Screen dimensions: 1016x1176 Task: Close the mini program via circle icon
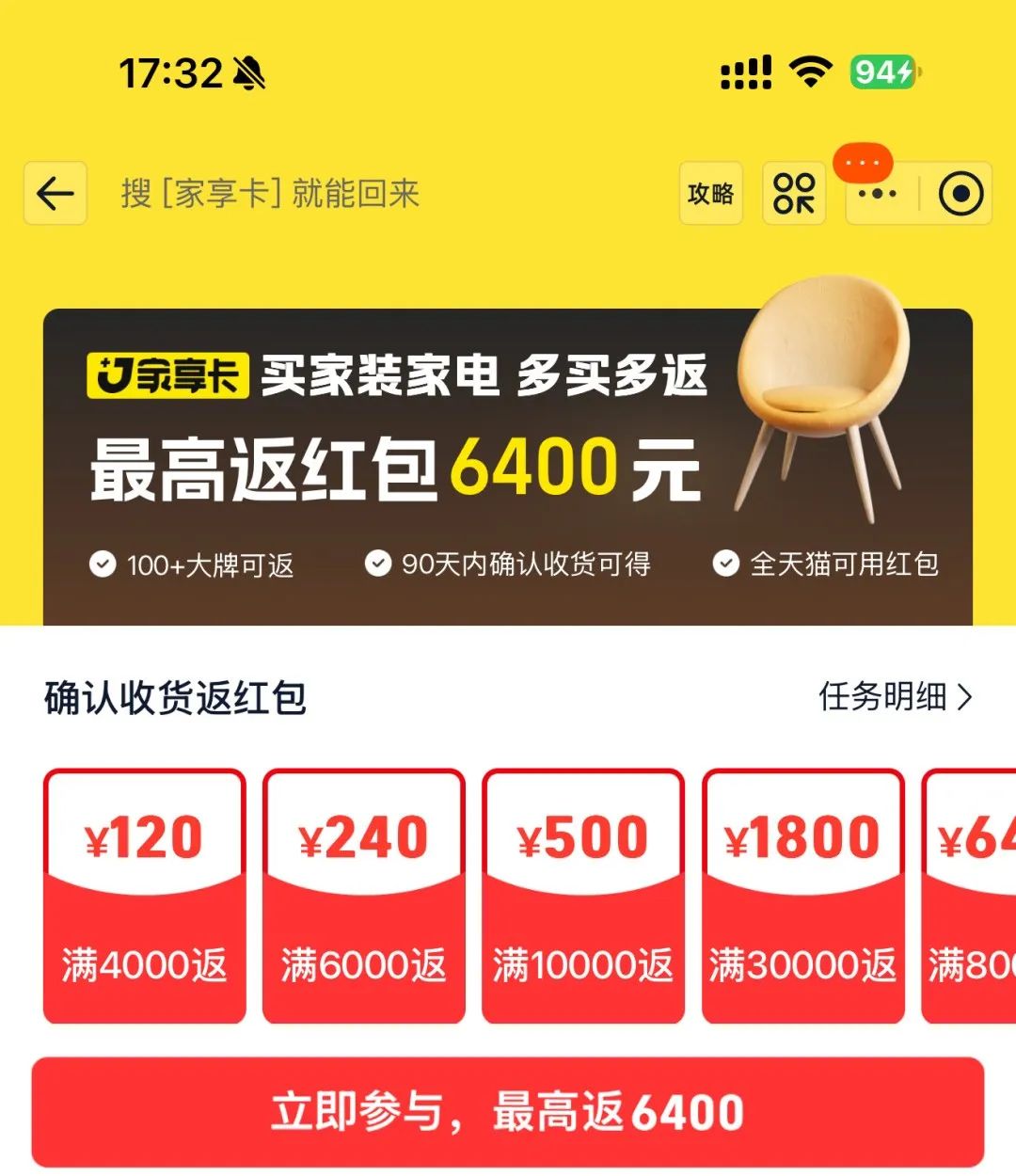[x=960, y=195]
